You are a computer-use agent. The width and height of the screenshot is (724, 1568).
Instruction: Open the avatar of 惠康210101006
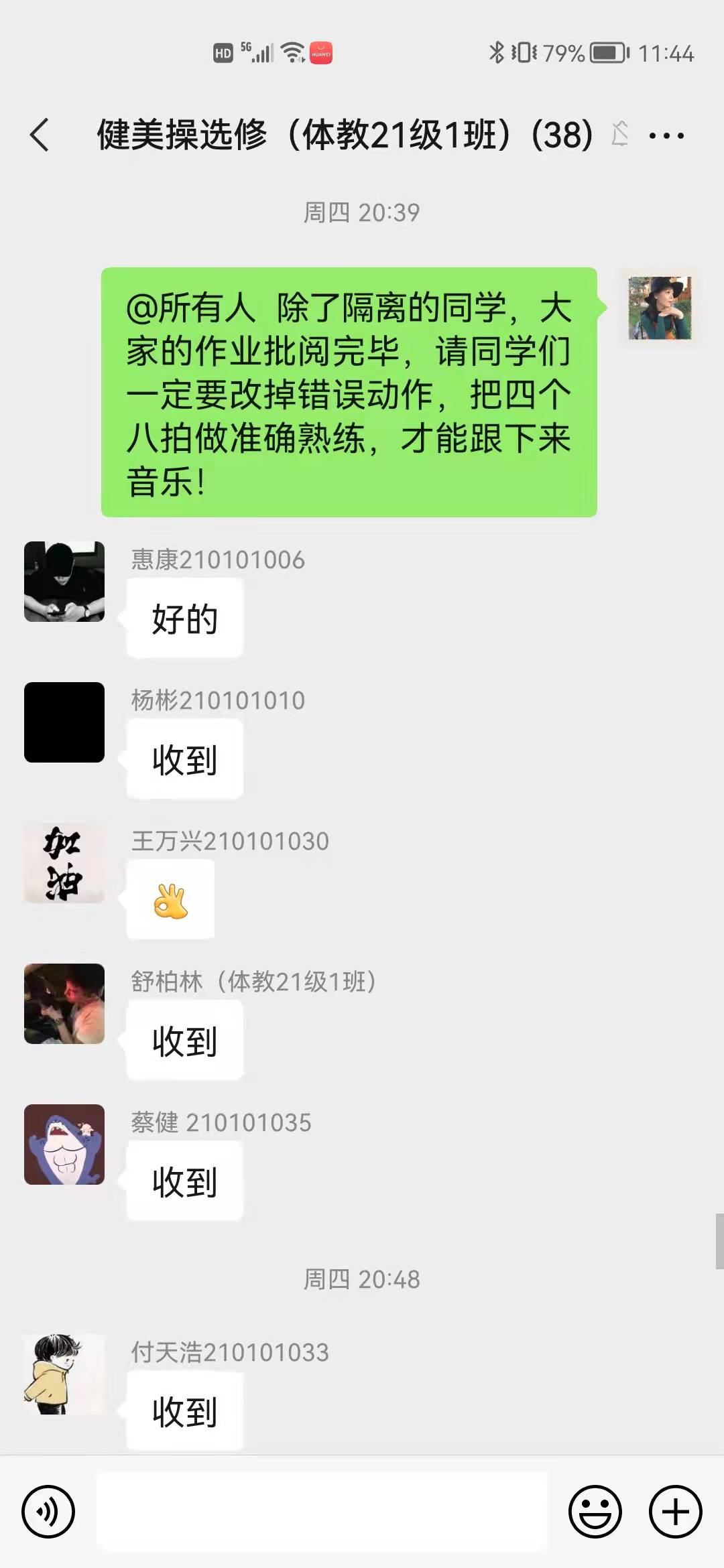64,582
